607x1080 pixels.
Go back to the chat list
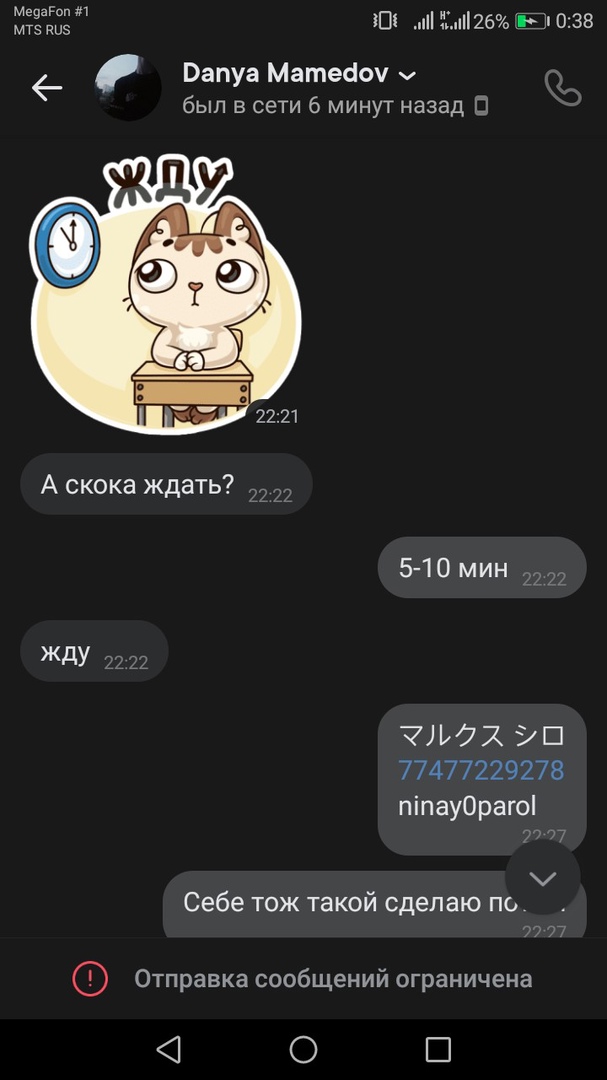pyautogui.click(x=47, y=88)
